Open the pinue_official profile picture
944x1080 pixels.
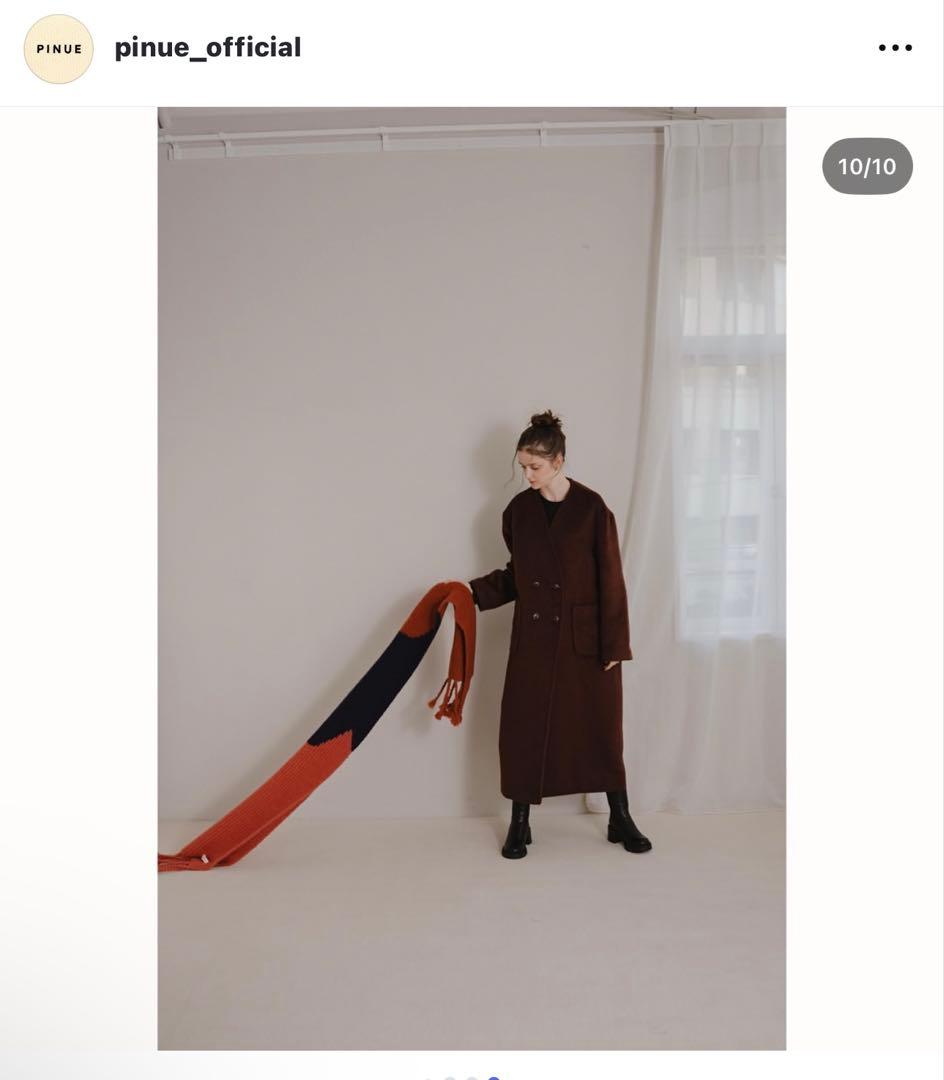tap(58, 49)
